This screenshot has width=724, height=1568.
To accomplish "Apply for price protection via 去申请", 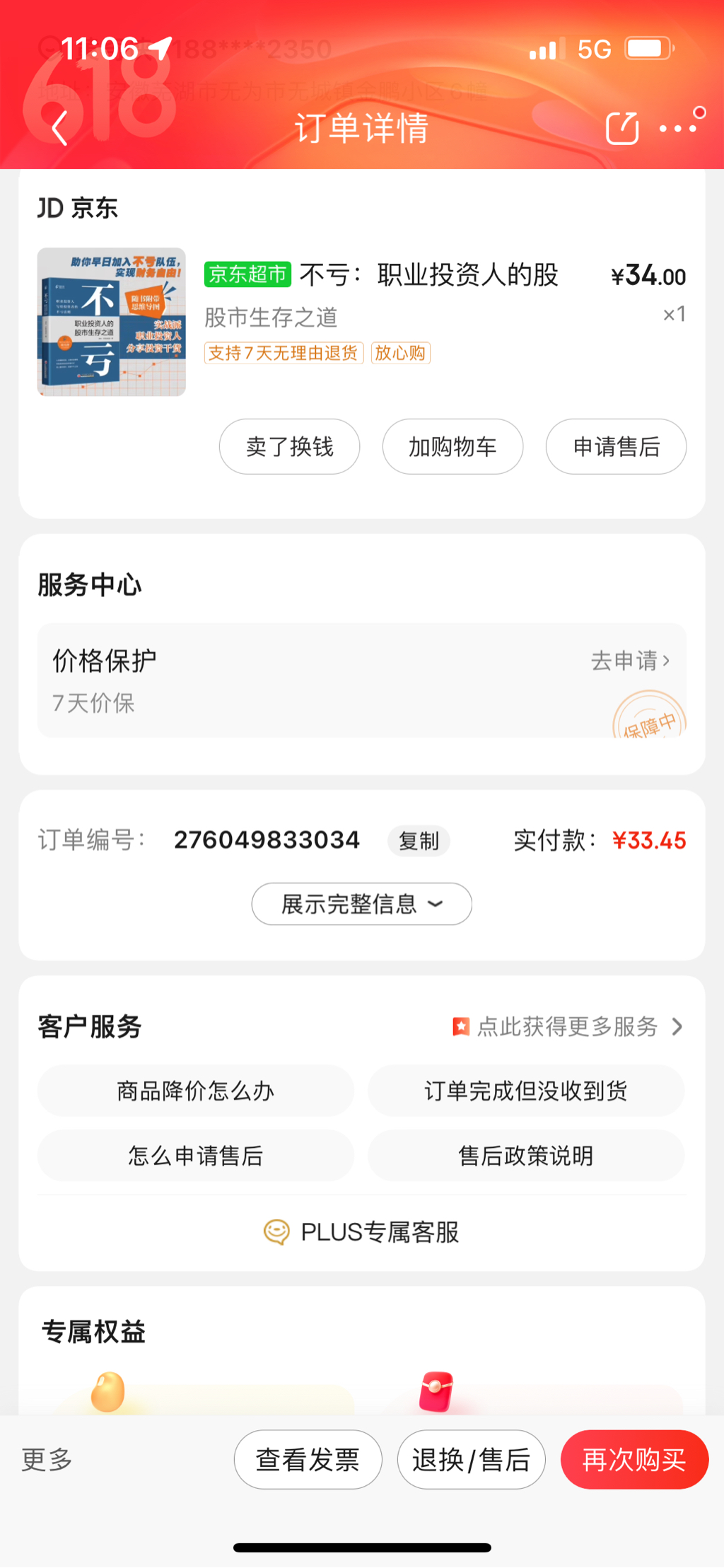I will [630, 661].
